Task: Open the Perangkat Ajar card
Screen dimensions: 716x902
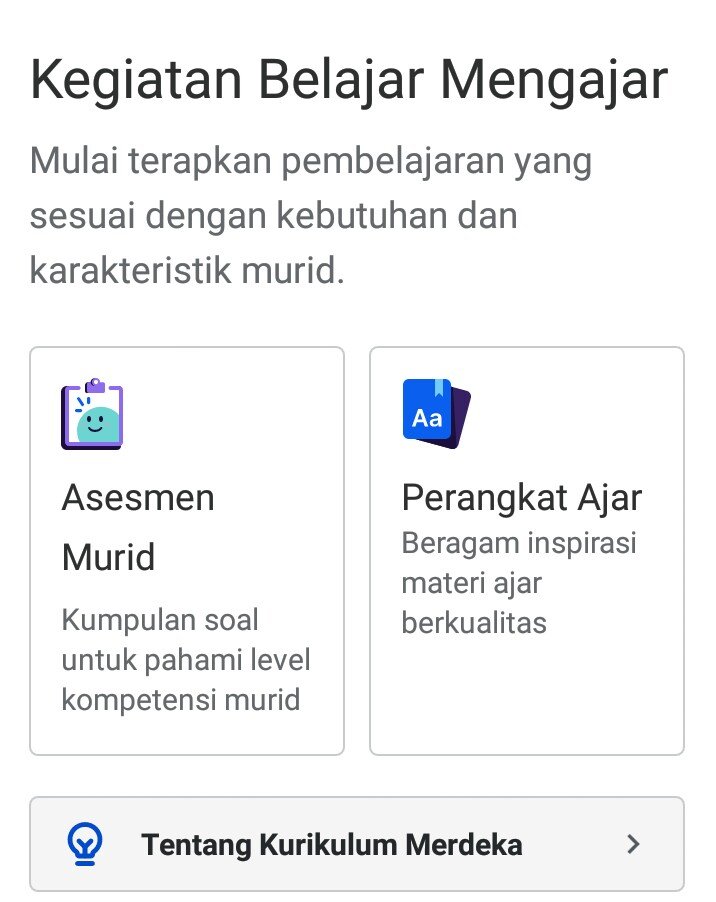Action: [527, 550]
